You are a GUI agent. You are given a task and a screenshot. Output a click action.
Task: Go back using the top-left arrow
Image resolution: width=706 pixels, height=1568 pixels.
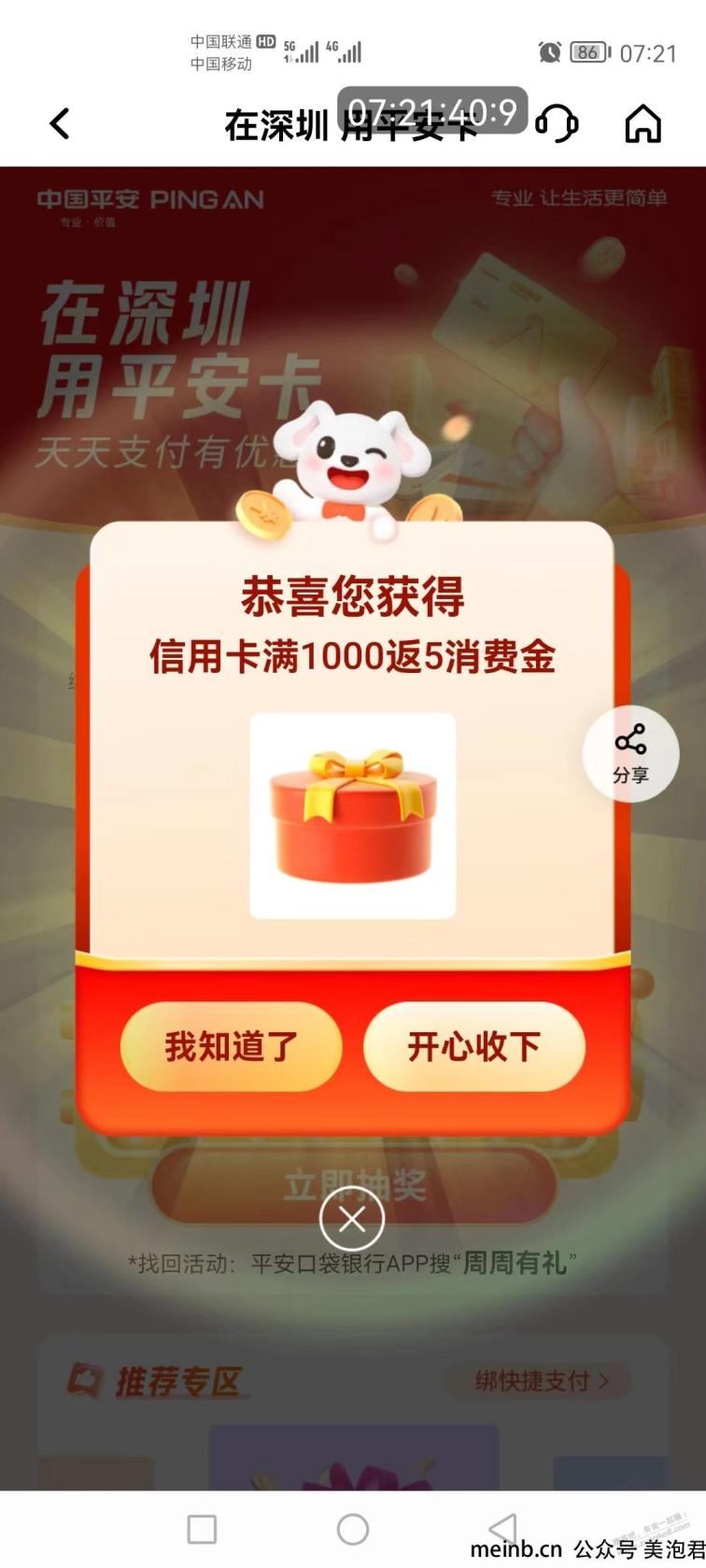[x=60, y=123]
